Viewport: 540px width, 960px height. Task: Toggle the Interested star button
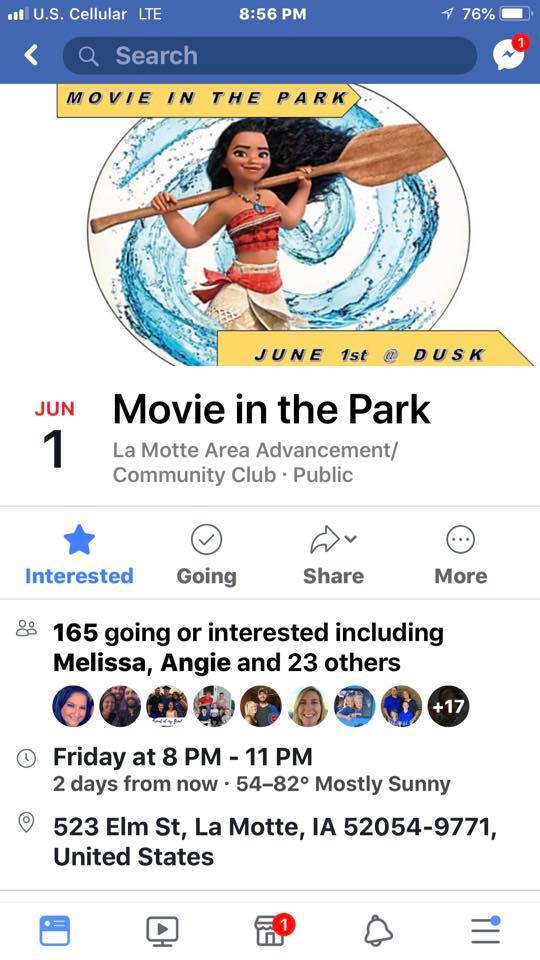80,556
